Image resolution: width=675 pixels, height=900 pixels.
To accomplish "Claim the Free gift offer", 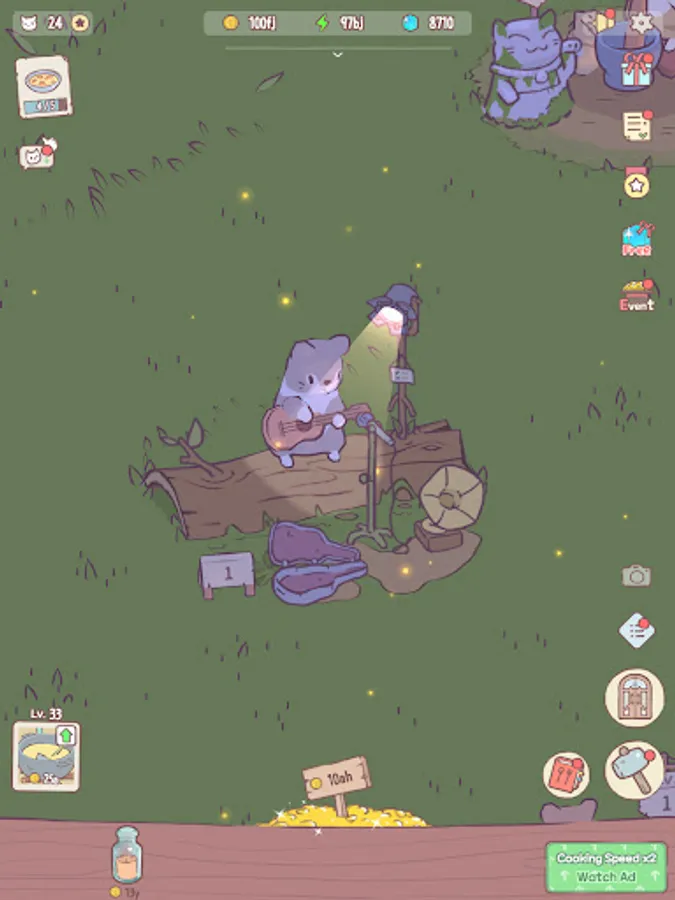I will (637, 240).
